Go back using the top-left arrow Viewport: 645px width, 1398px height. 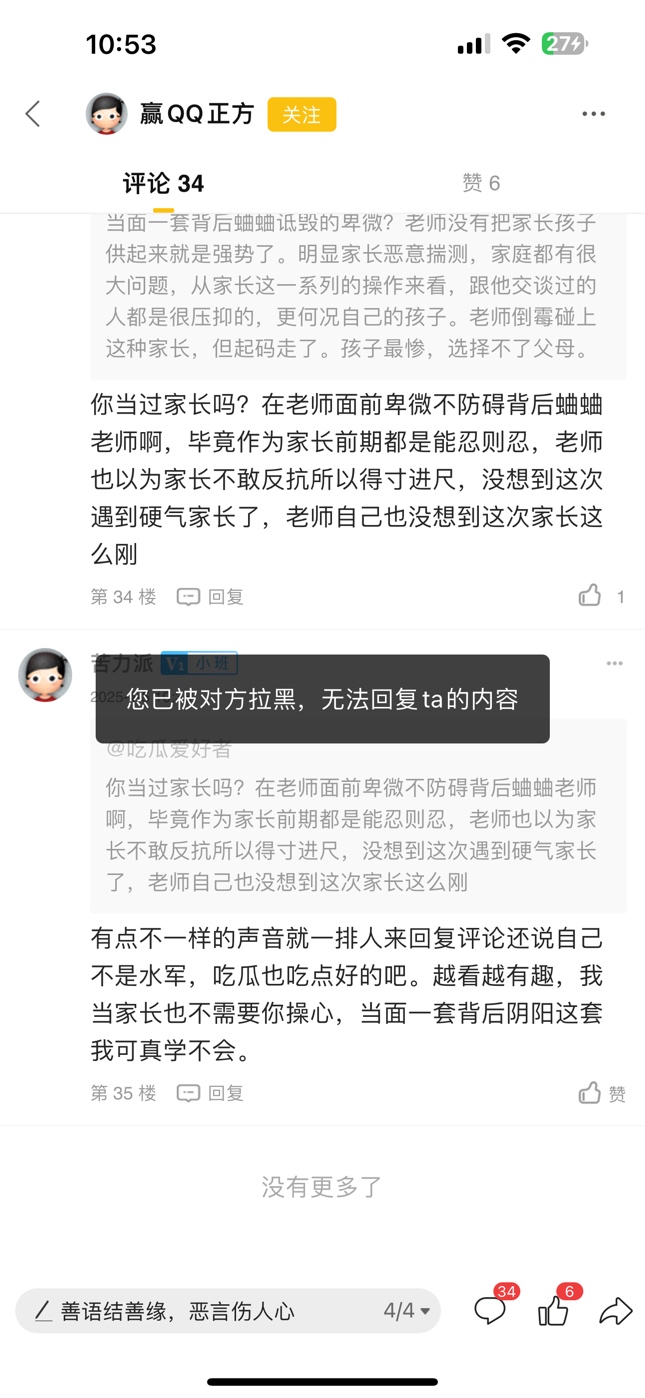pos(33,114)
